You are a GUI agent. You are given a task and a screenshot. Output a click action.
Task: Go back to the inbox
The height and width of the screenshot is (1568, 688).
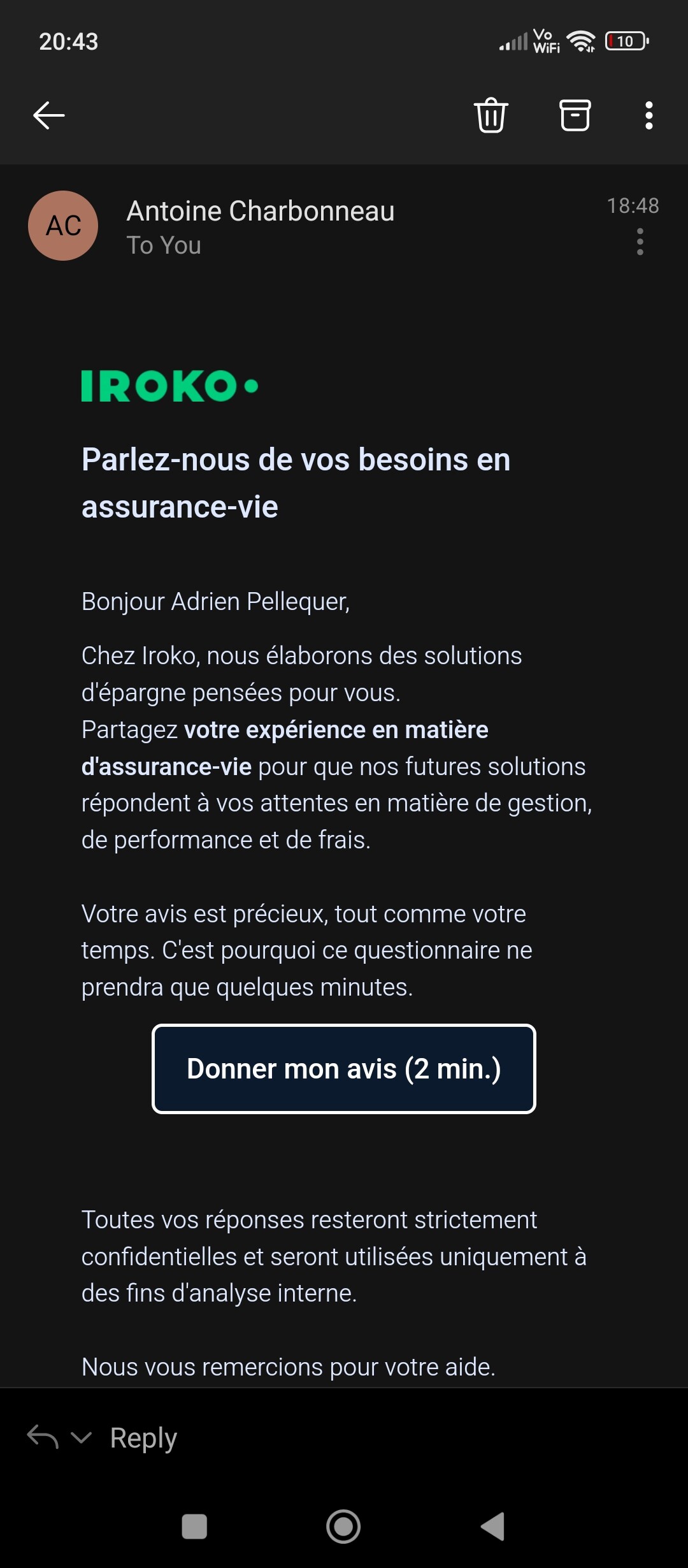tap(49, 115)
